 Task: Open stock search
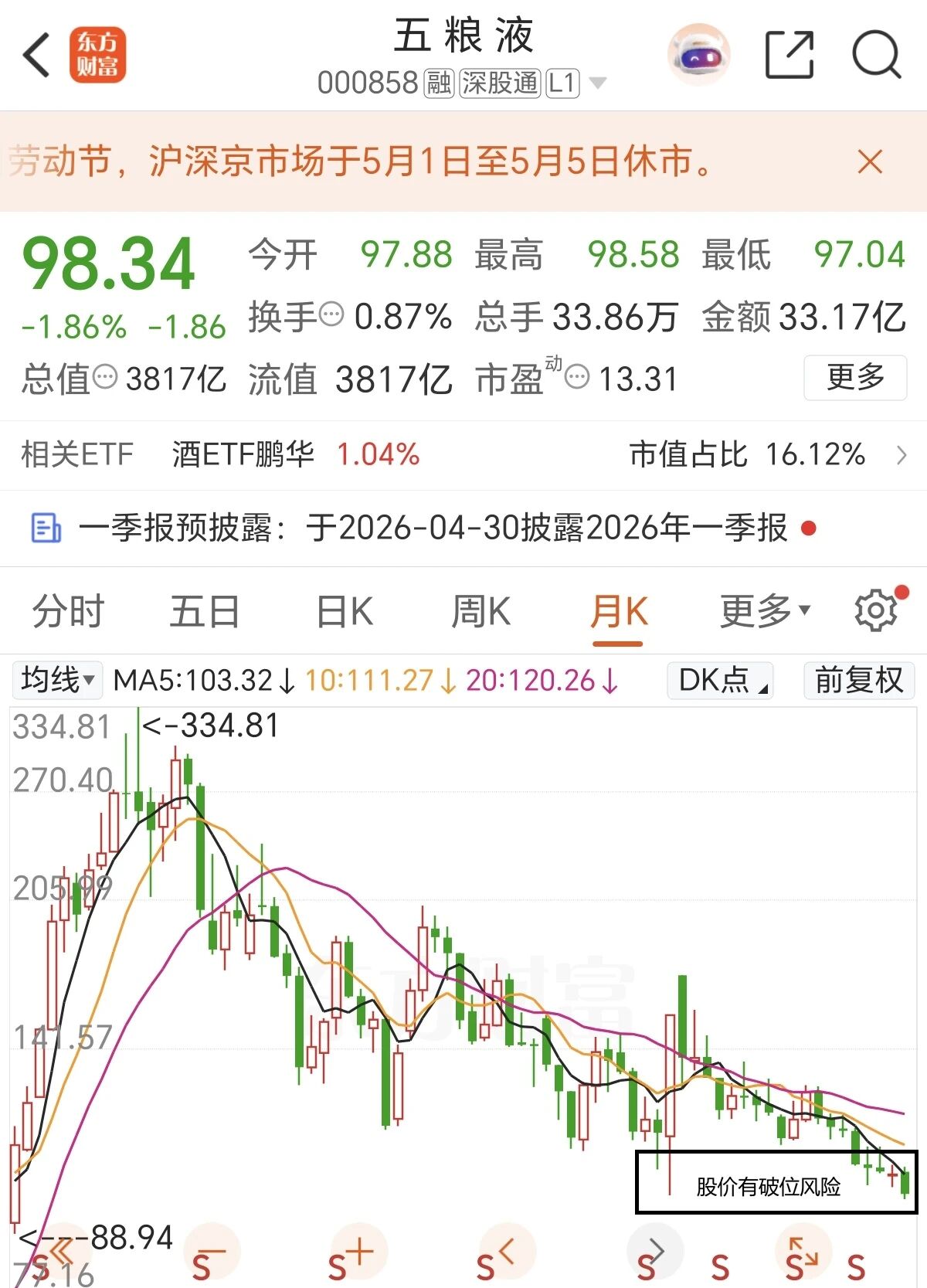(x=876, y=55)
